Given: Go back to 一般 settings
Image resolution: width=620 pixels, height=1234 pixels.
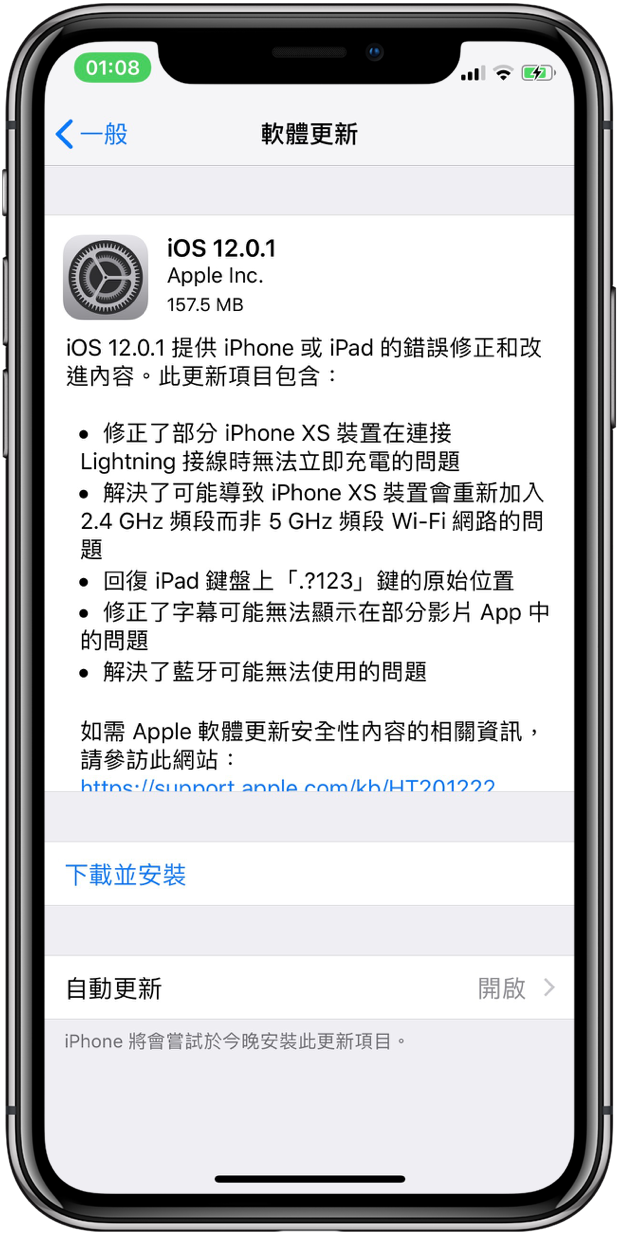Looking at the screenshot, I should (x=91, y=134).
